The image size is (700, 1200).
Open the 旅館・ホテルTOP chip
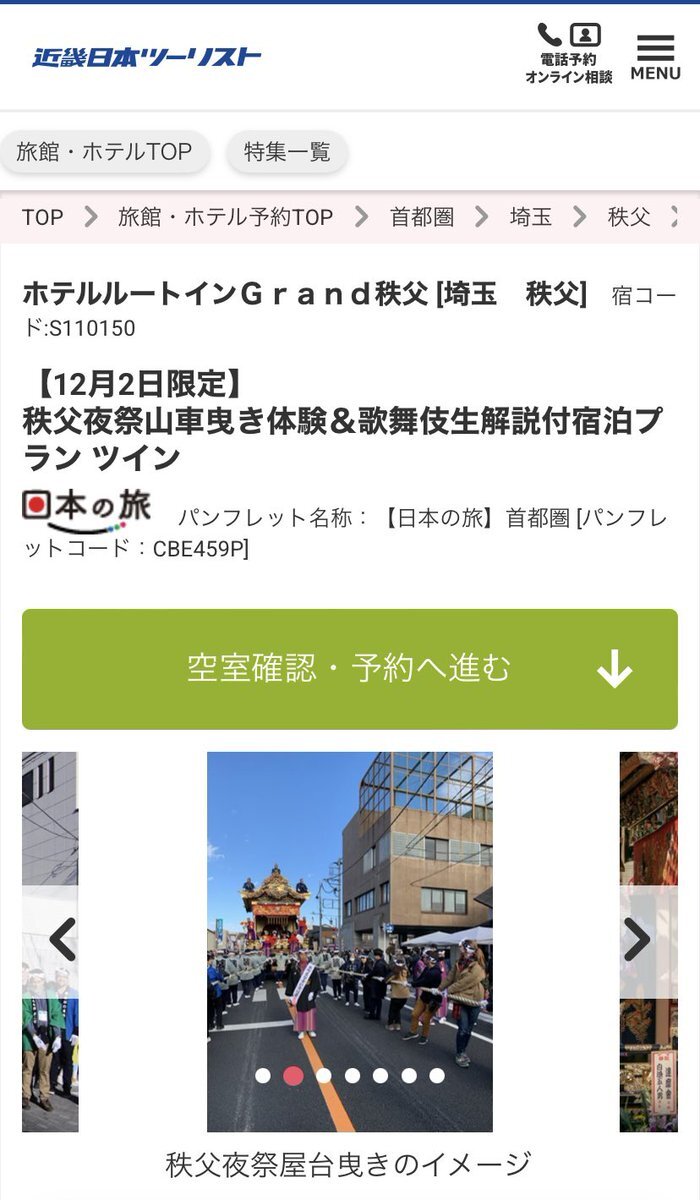tap(104, 152)
